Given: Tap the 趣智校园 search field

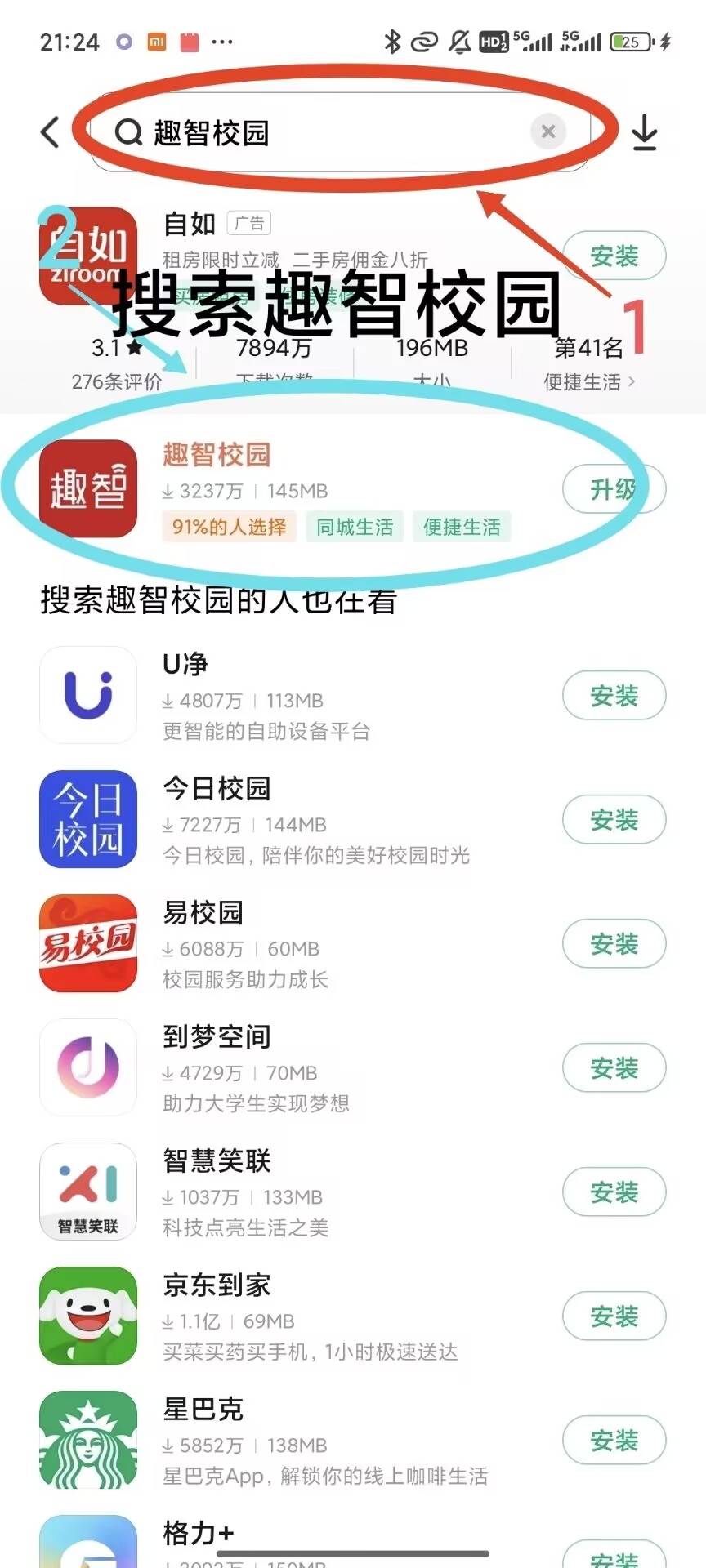Looking at the screenshot, I should tap(327, 132).
